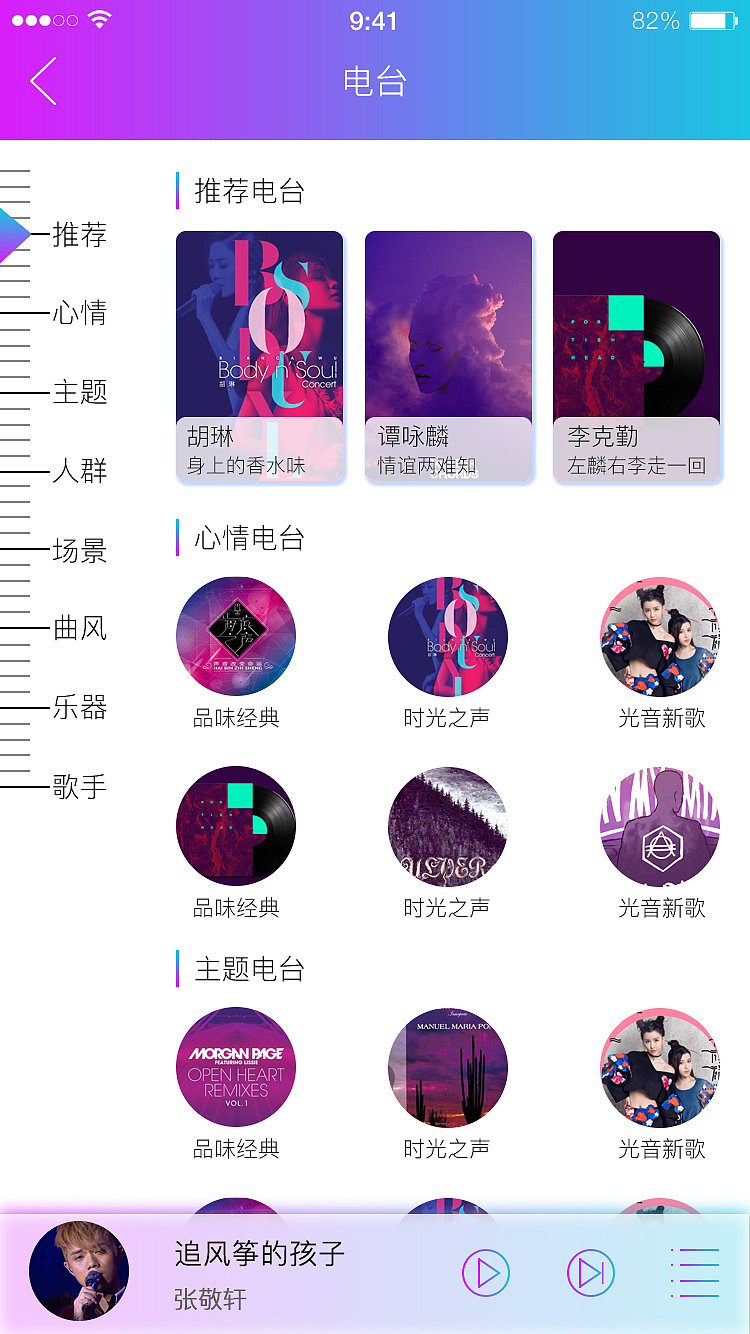
Task: Select the 乐器 sidebar category
Action: click(80, 708)
